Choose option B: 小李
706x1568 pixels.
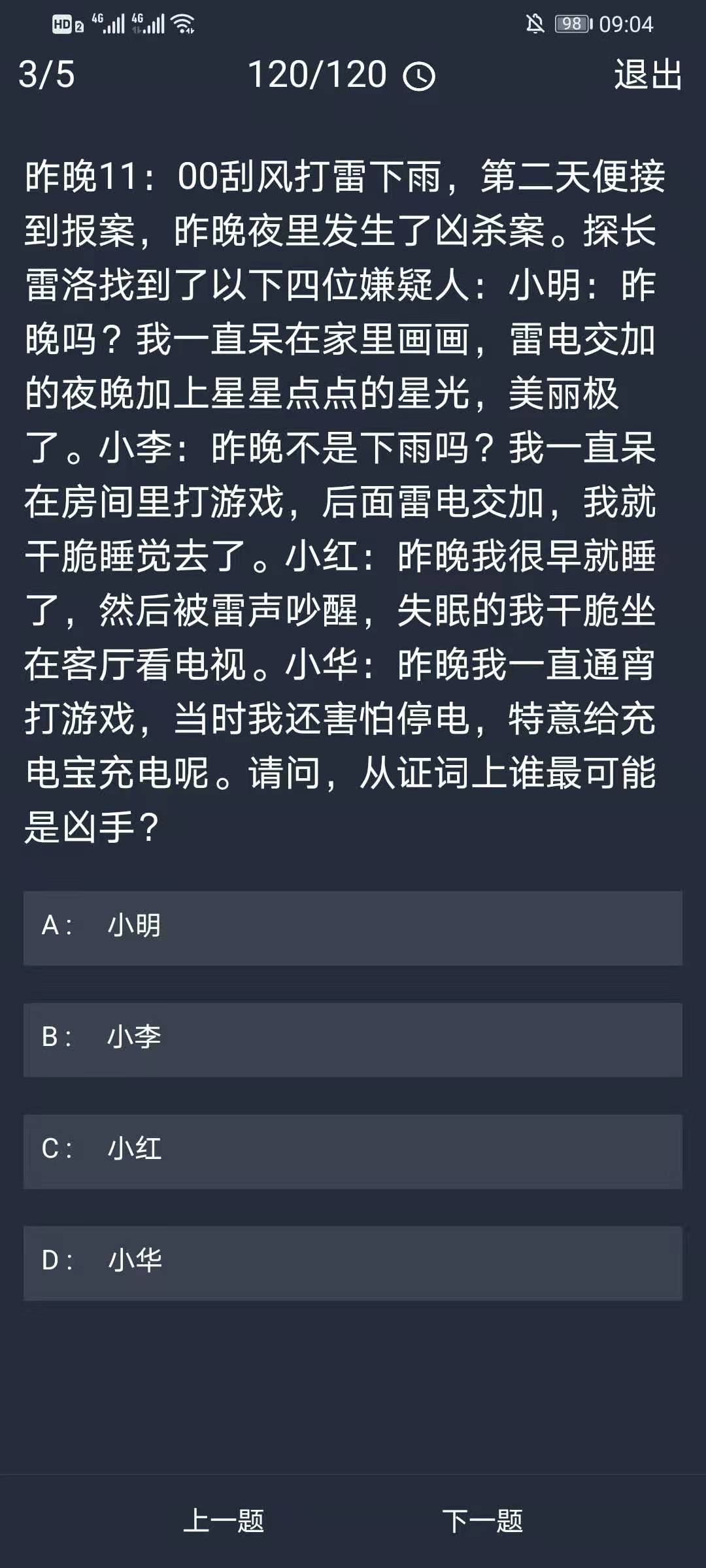(x=353, y=1039)
